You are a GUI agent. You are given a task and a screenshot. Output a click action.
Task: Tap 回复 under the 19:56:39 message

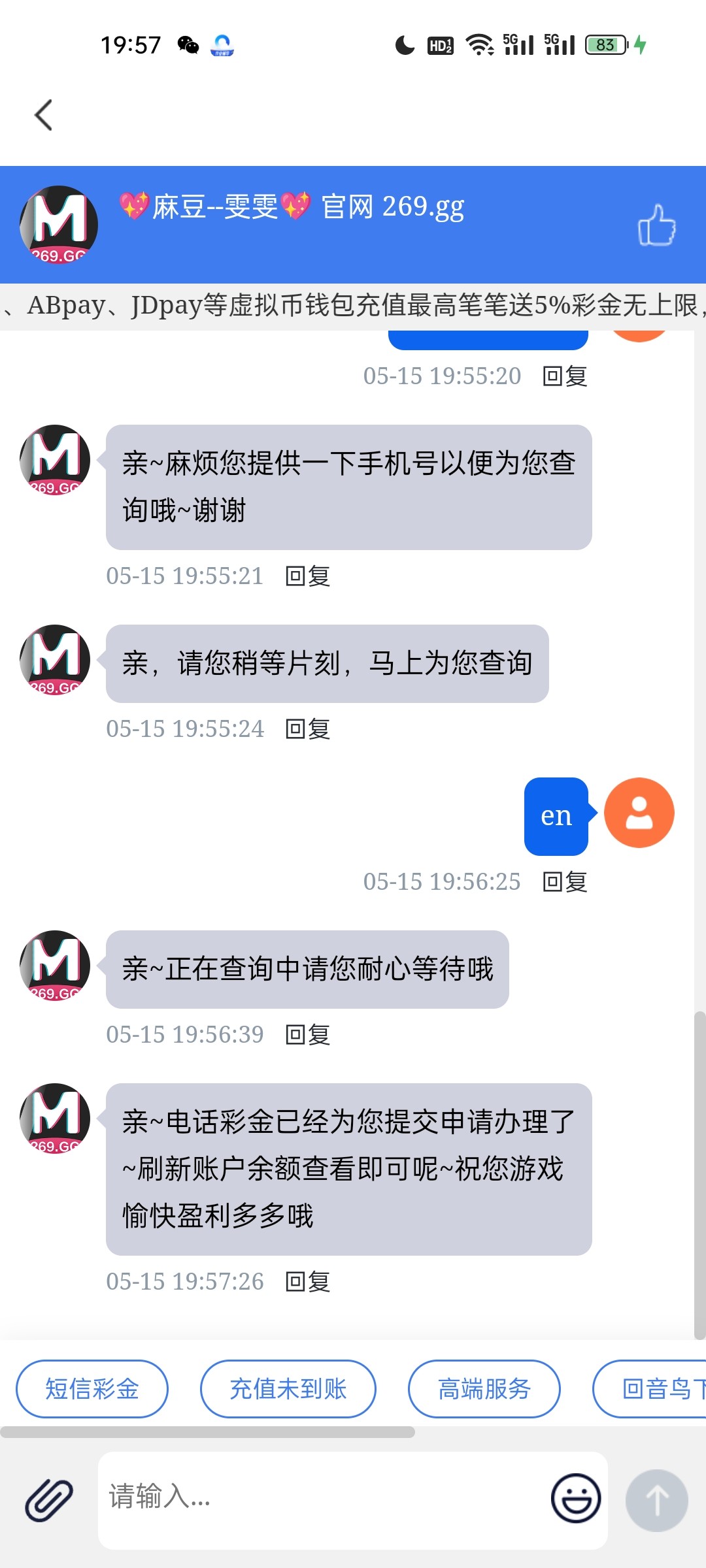[x=307, y=1035]
